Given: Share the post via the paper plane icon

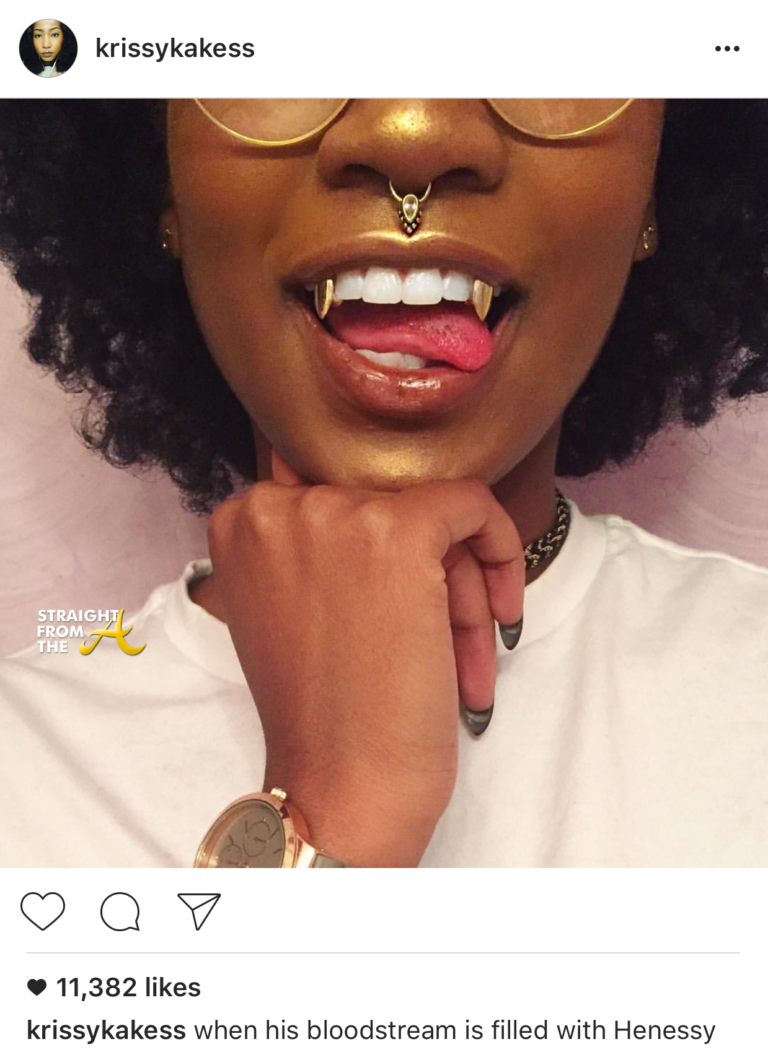Looking at the screenshot, I should click(x=198, y=911).
